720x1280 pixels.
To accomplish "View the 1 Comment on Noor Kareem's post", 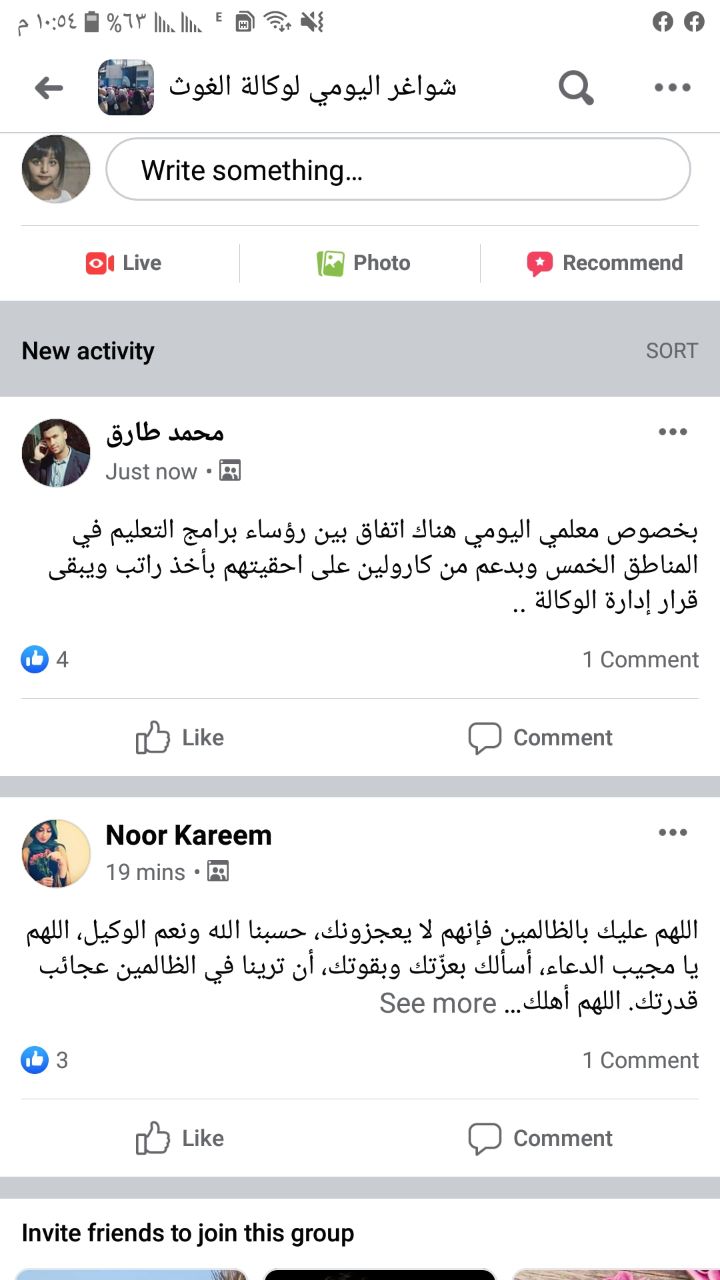I will pyautogui.click(x=641, y=1060).
